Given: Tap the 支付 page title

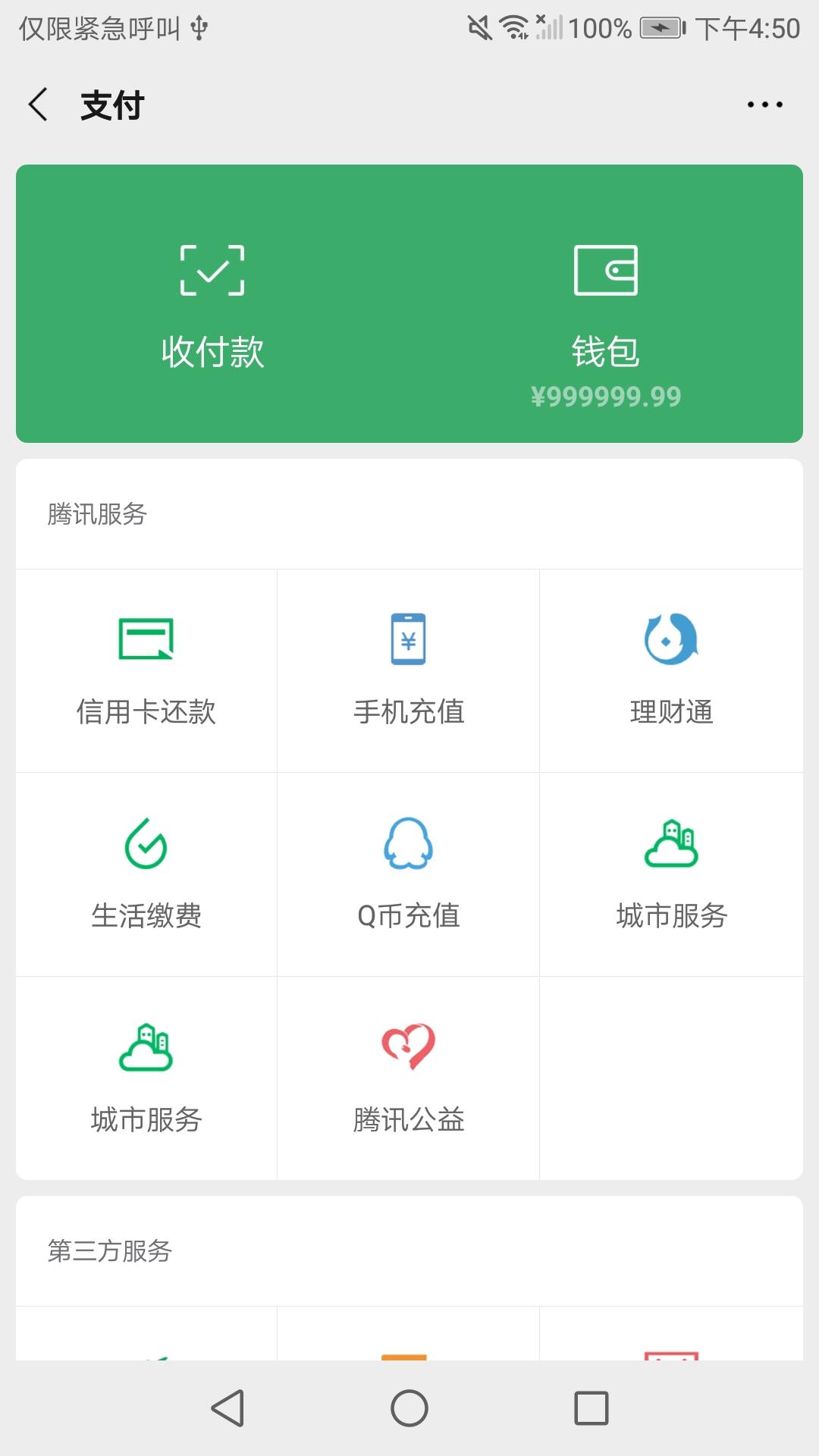Looking at the screenshot, I should click(x=111, y=106).
